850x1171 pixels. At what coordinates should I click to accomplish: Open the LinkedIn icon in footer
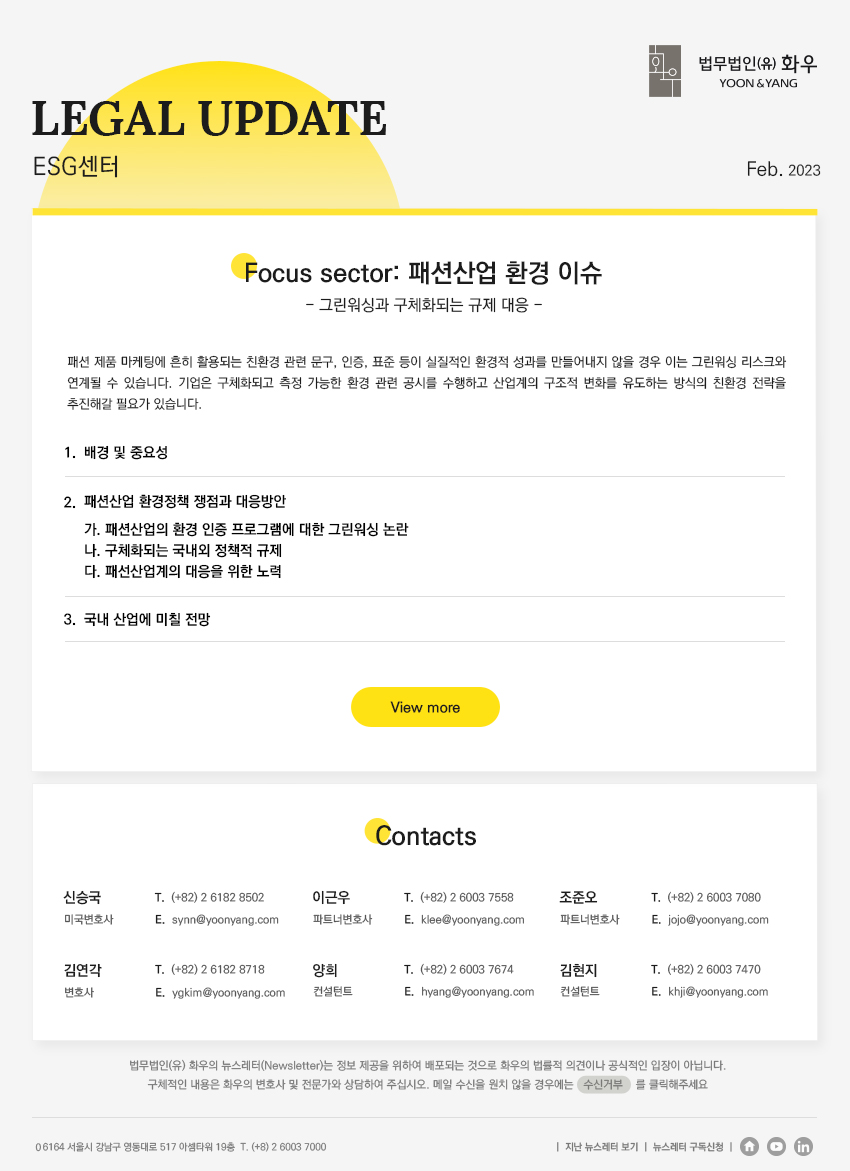(804, 1147)
